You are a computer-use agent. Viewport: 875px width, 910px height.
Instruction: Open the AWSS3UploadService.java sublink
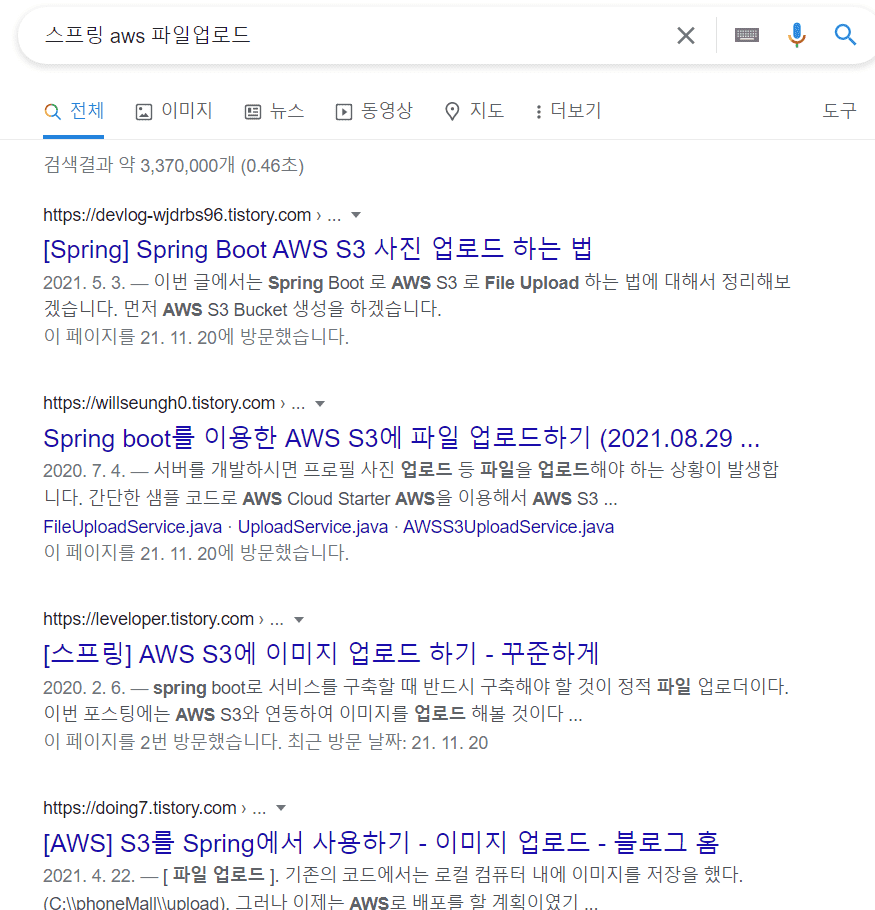click(x=508, y=527)
